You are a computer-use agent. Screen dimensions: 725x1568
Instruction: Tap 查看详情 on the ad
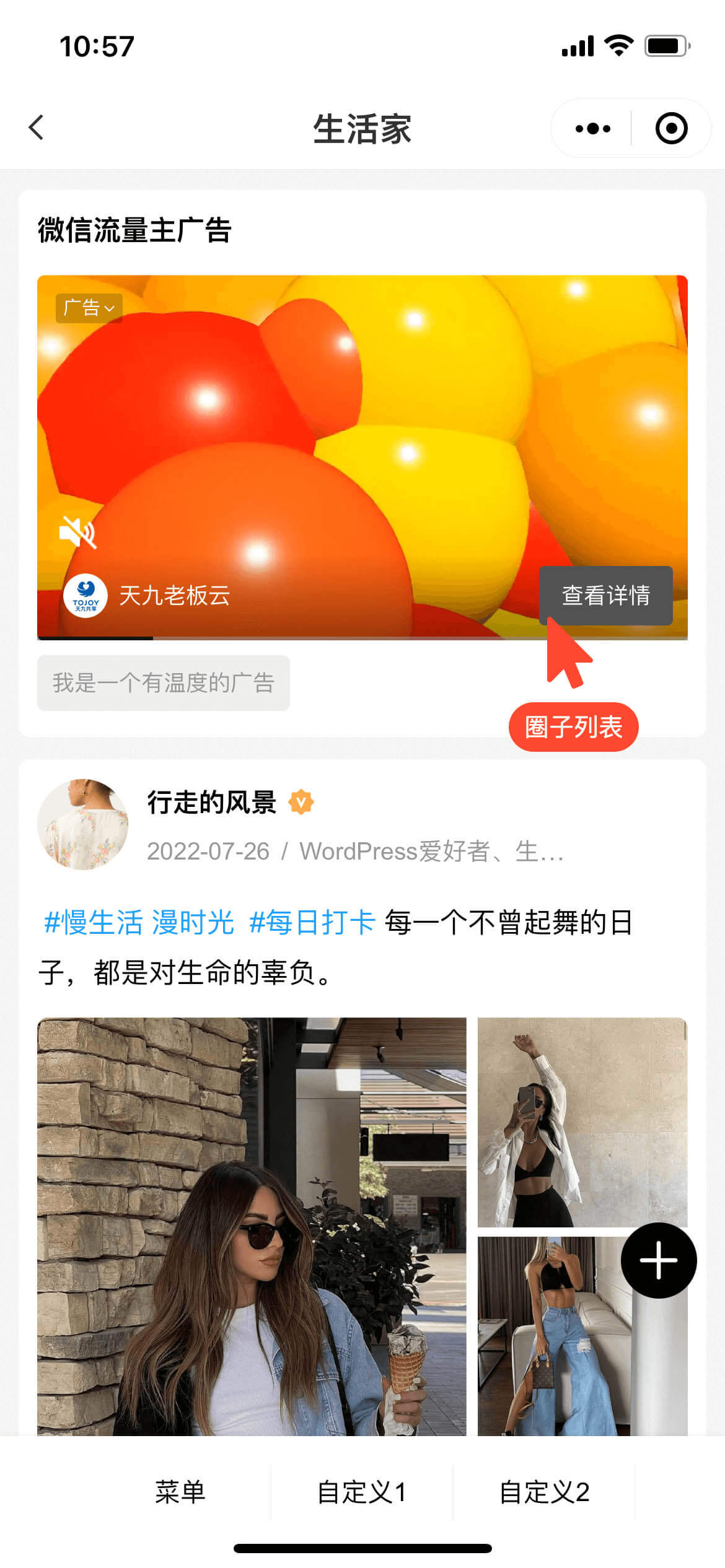click(x=605, y=595)
